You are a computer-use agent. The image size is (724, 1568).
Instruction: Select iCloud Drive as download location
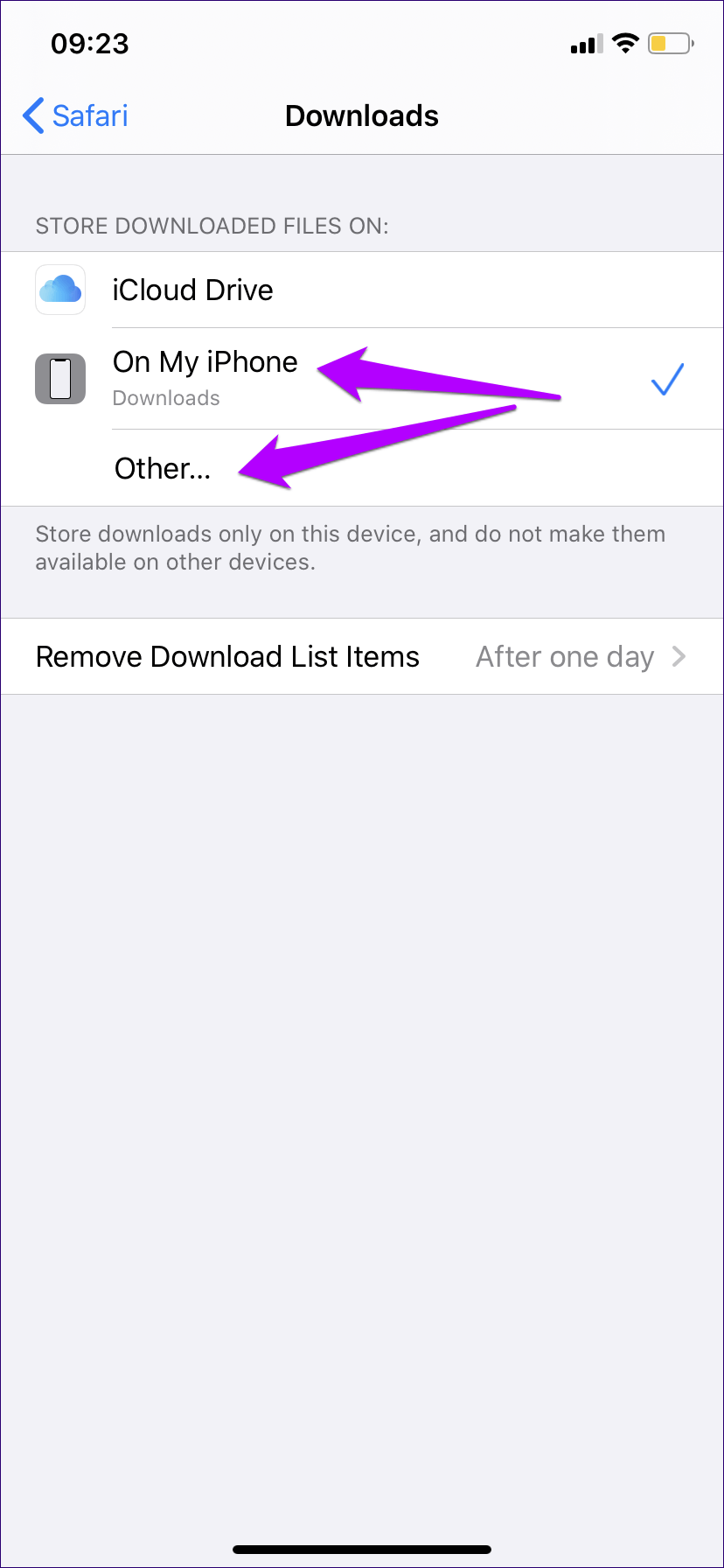point(192,290)
